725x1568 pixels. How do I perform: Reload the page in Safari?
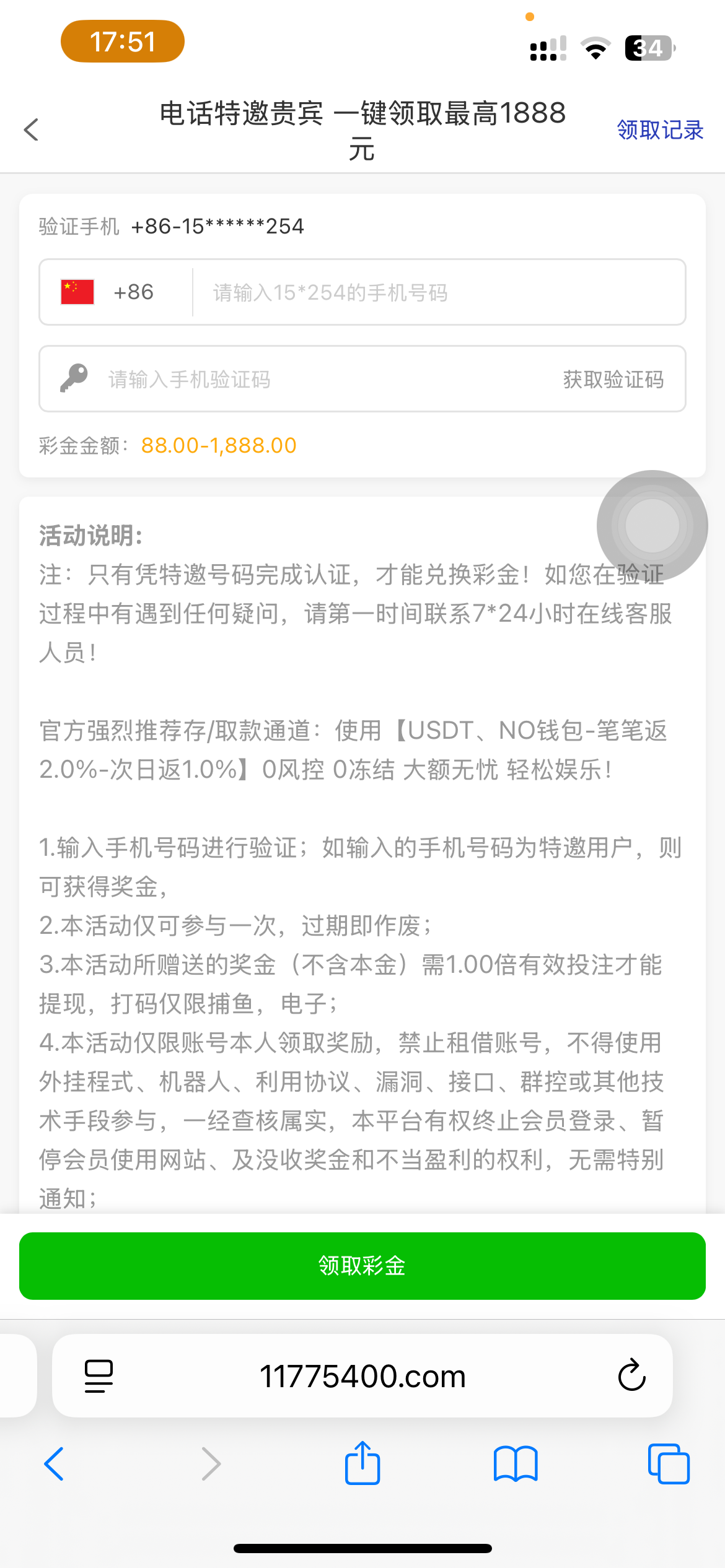point(631,1376)
